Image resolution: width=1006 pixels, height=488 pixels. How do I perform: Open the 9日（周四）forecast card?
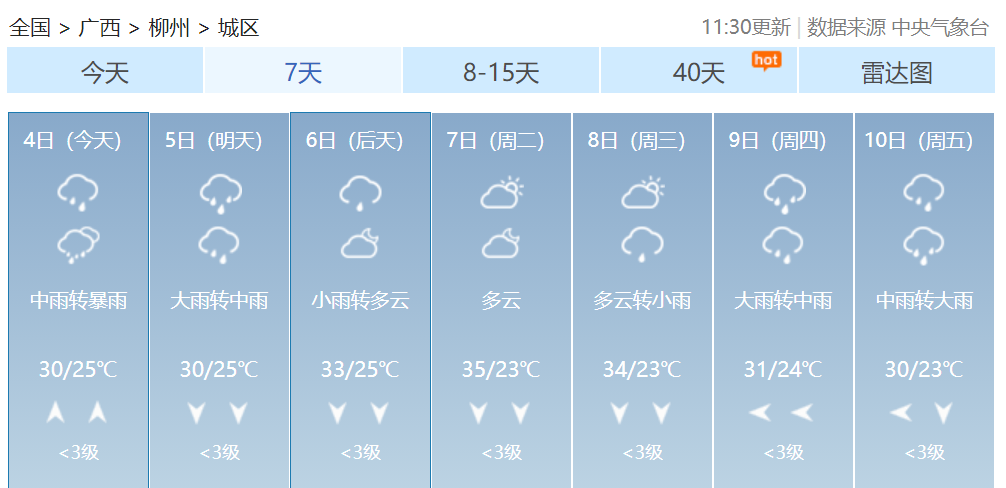click(x=783, y=300)
